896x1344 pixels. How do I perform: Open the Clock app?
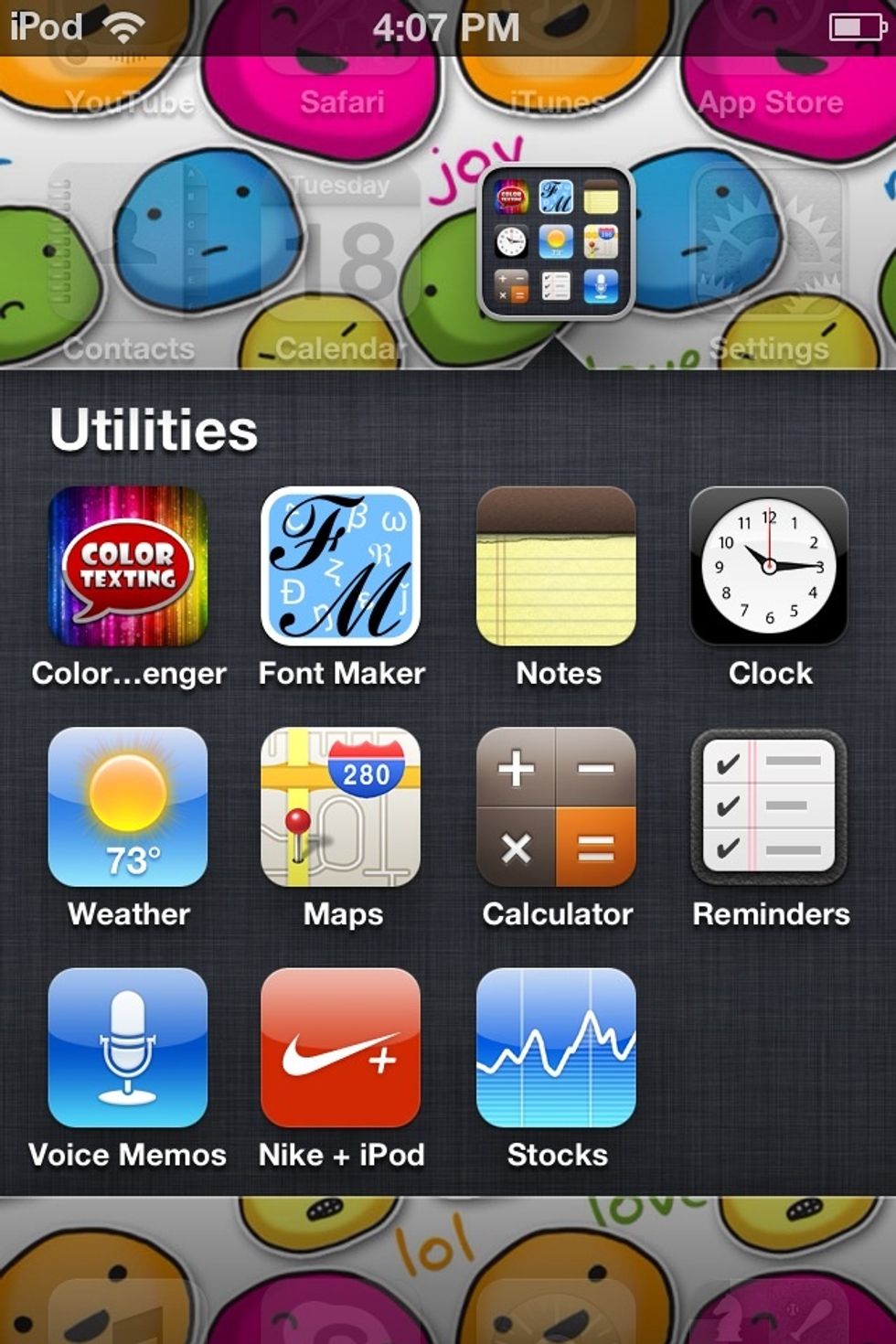point(769,567)
